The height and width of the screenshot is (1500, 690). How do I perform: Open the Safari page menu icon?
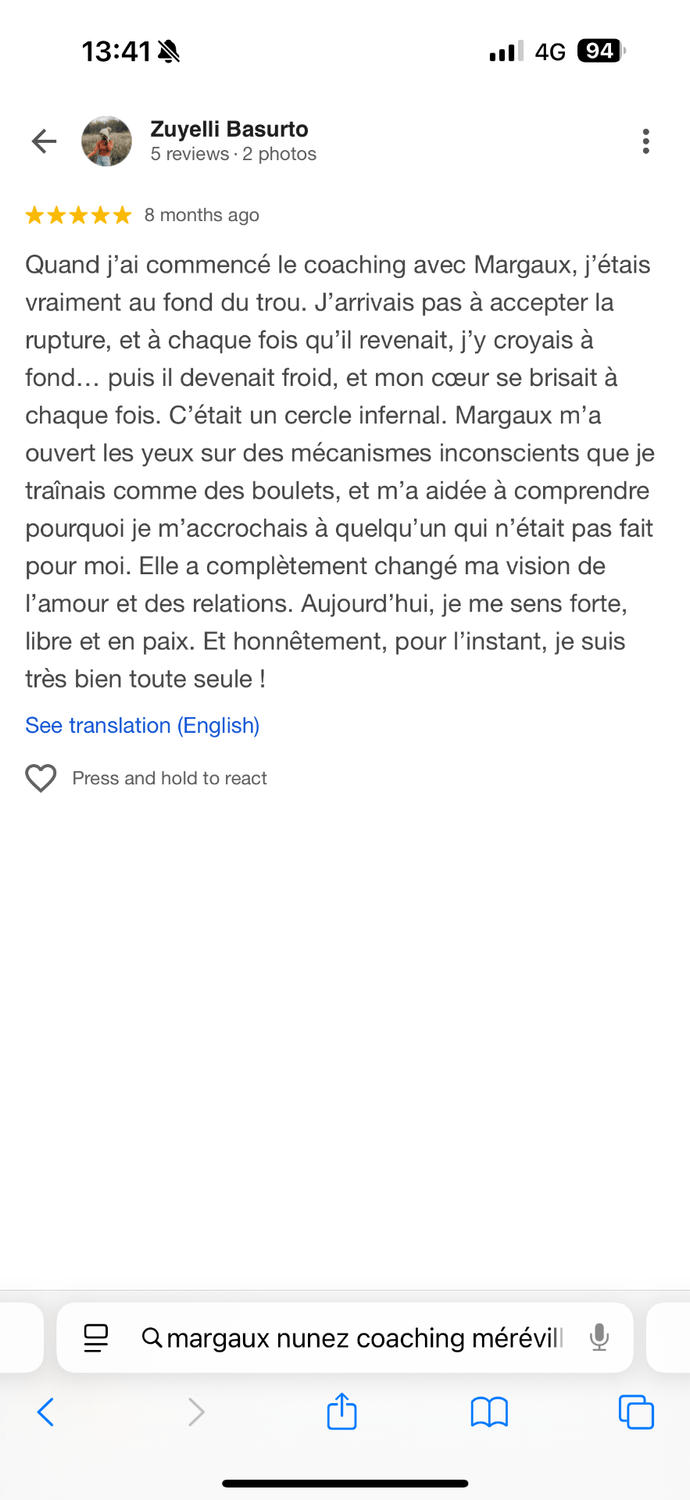pyautogui.click(x=96, y=1337)
